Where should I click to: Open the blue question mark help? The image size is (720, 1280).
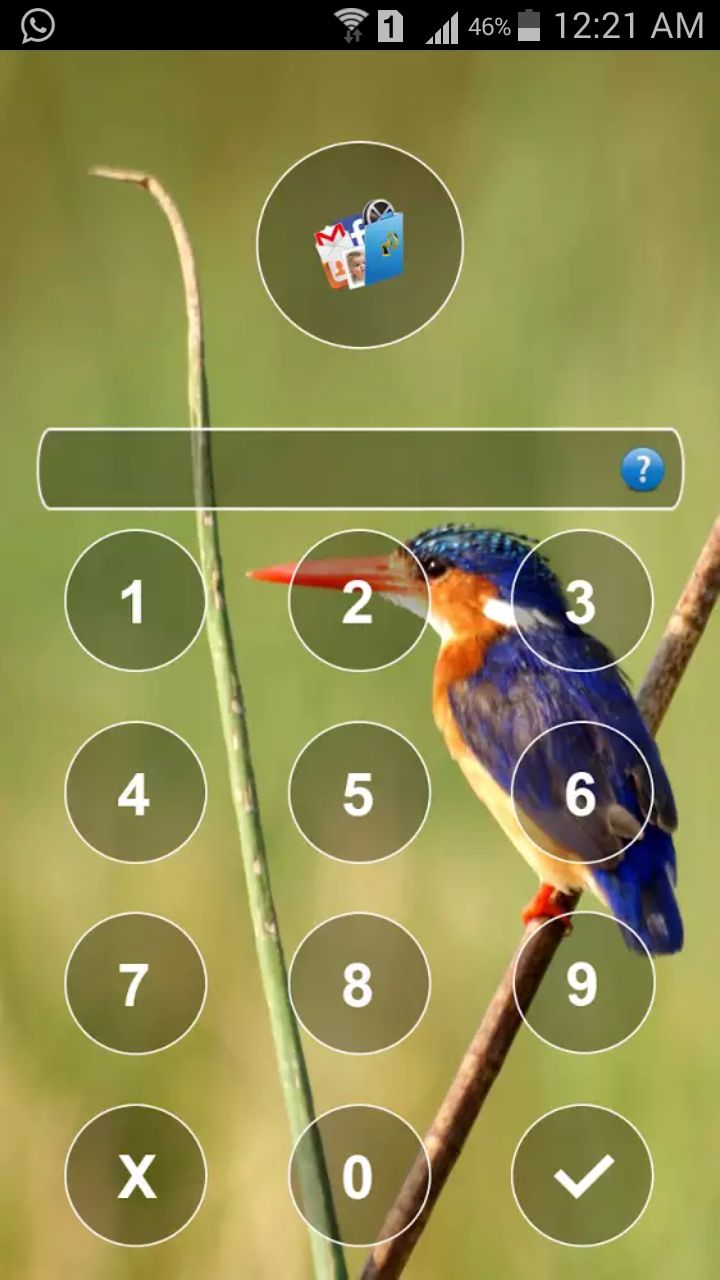pos(642,469)
